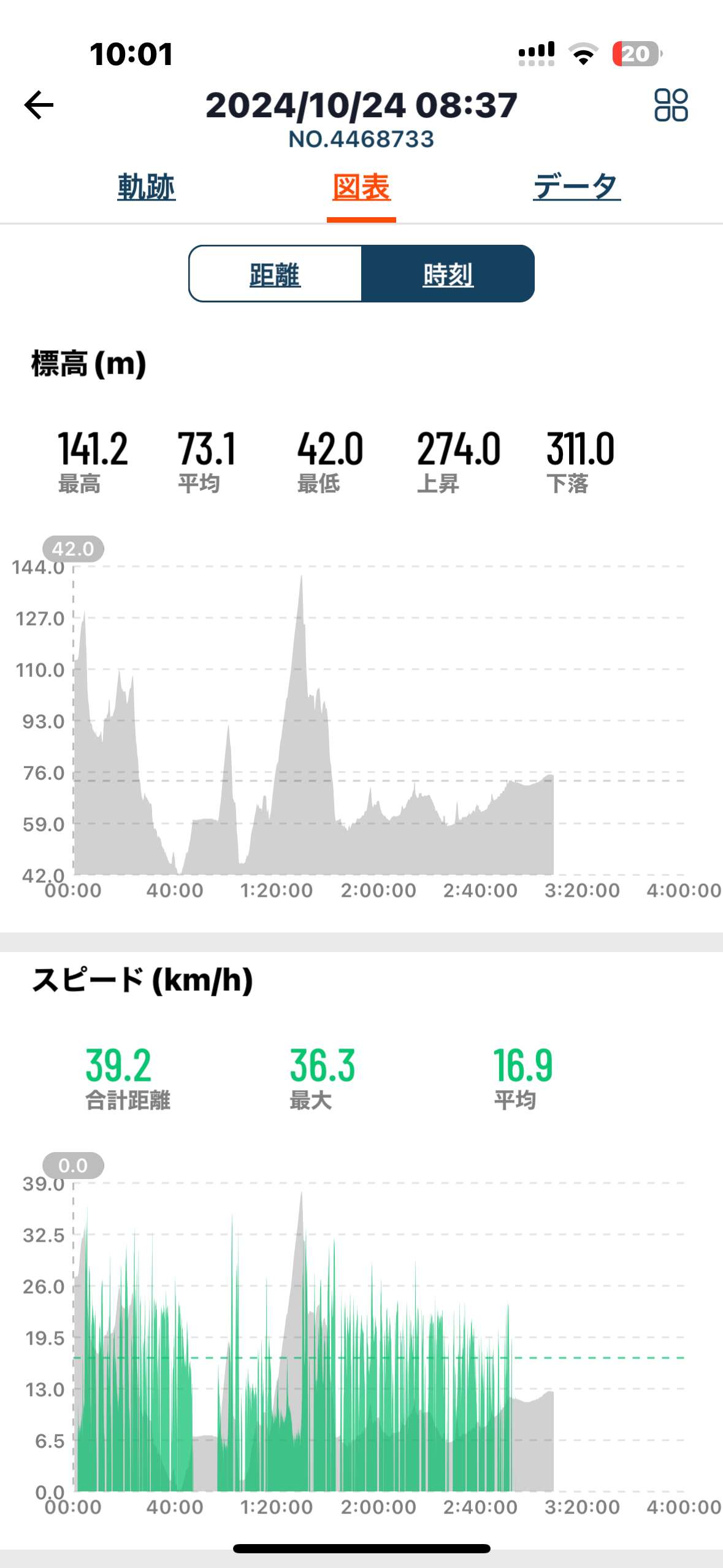Switch to the 軌跡 tab
The image size is (723, 1568).
tap(147, 187)
